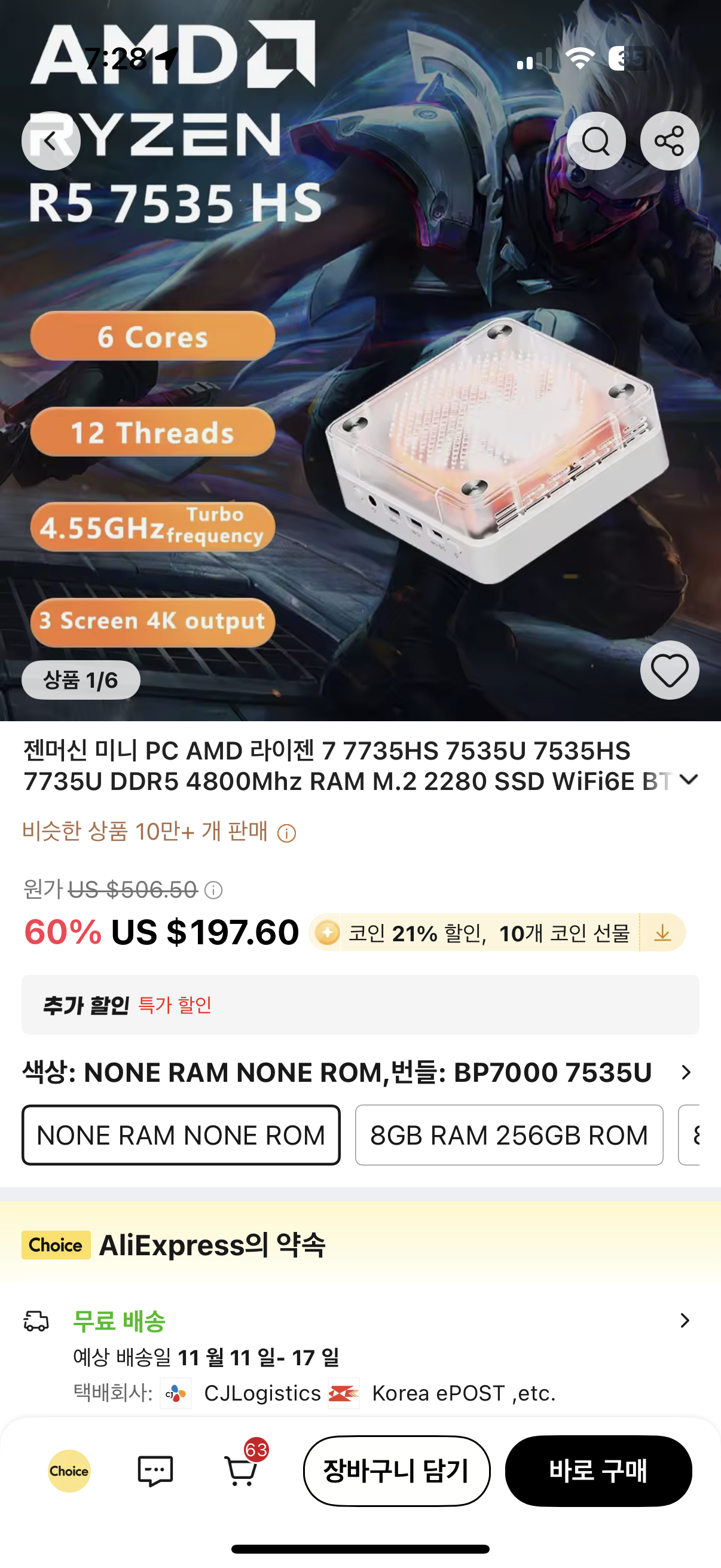The width and height of the screenshot is (721, 1568).
Task: Show original price info icon
Action: pyautogui.click(x=213, y=890)
